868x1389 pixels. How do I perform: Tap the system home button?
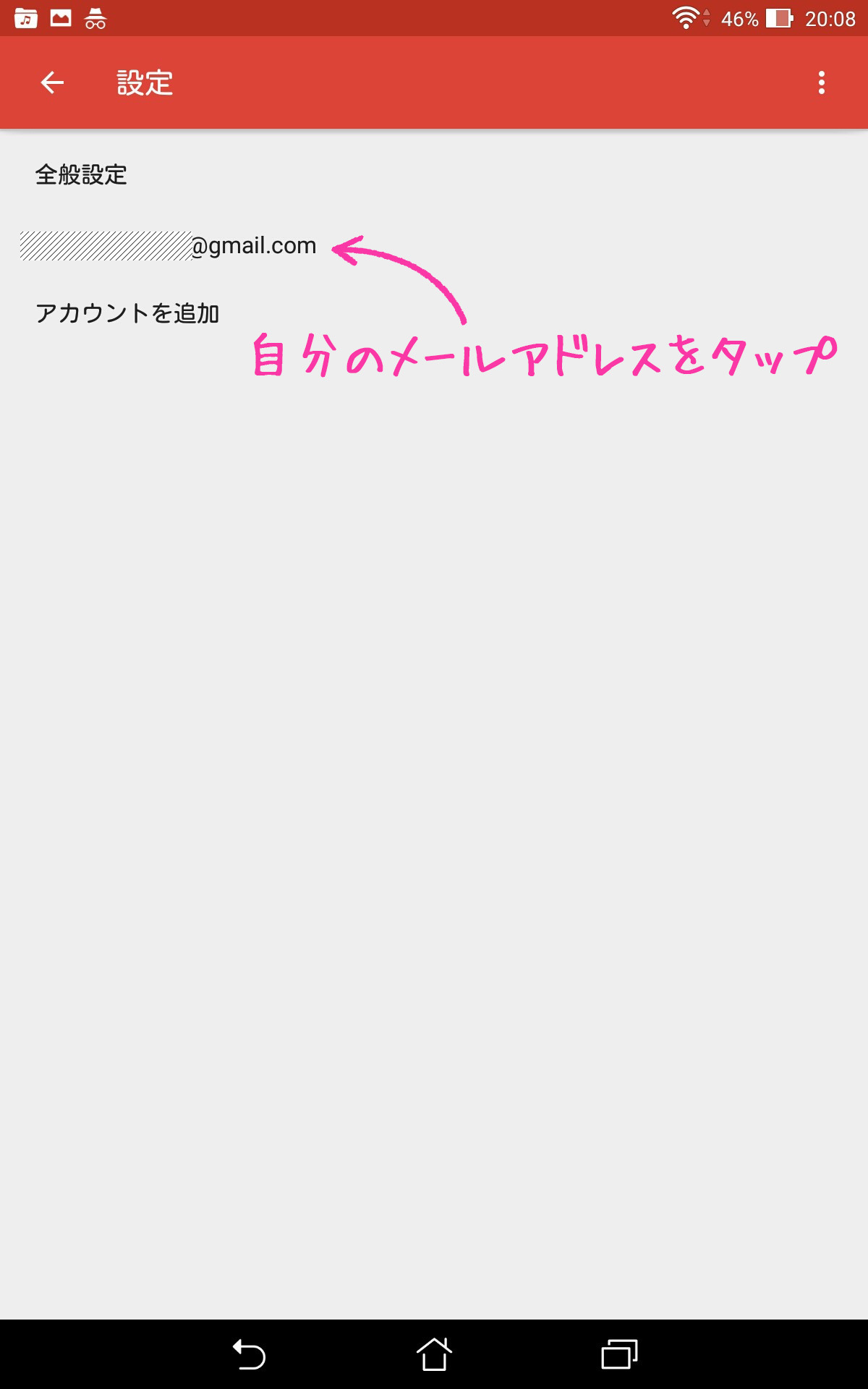tap(434, 1354)
